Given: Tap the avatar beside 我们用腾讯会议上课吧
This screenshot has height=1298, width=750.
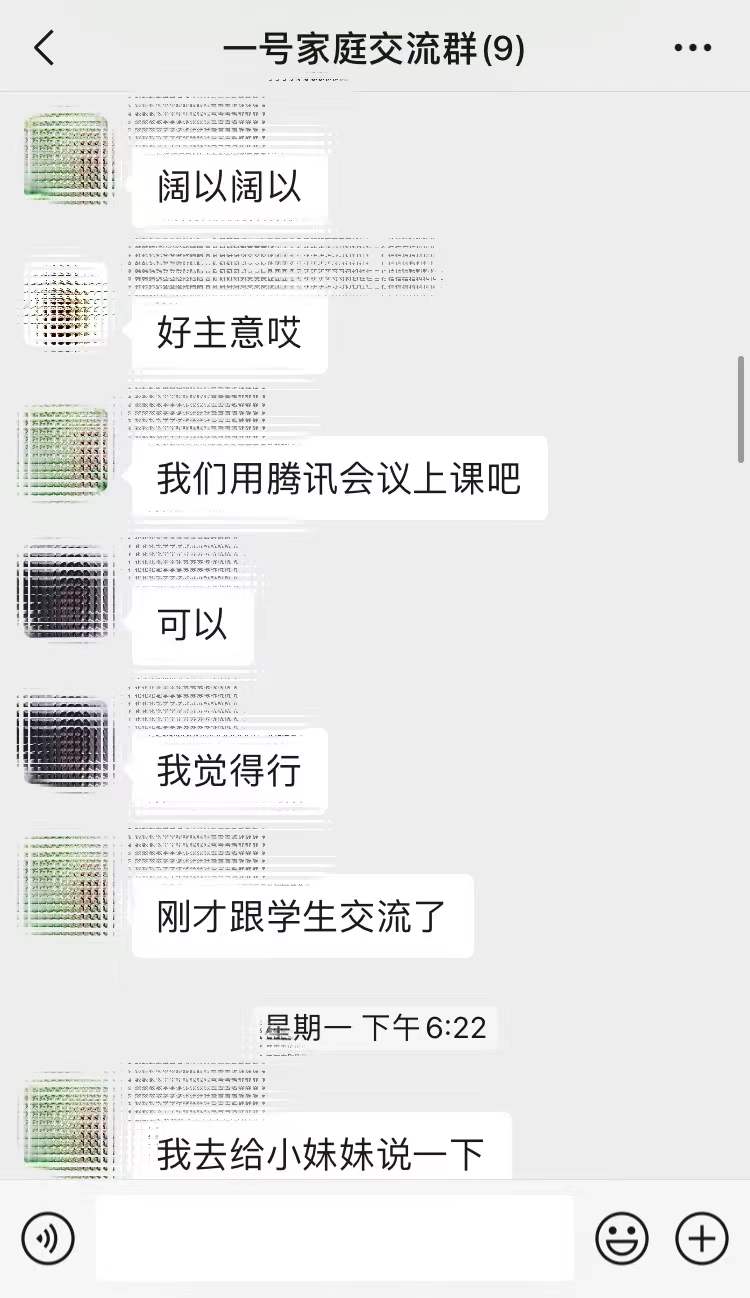Looking at the screenshot, I should click(66, 451).
